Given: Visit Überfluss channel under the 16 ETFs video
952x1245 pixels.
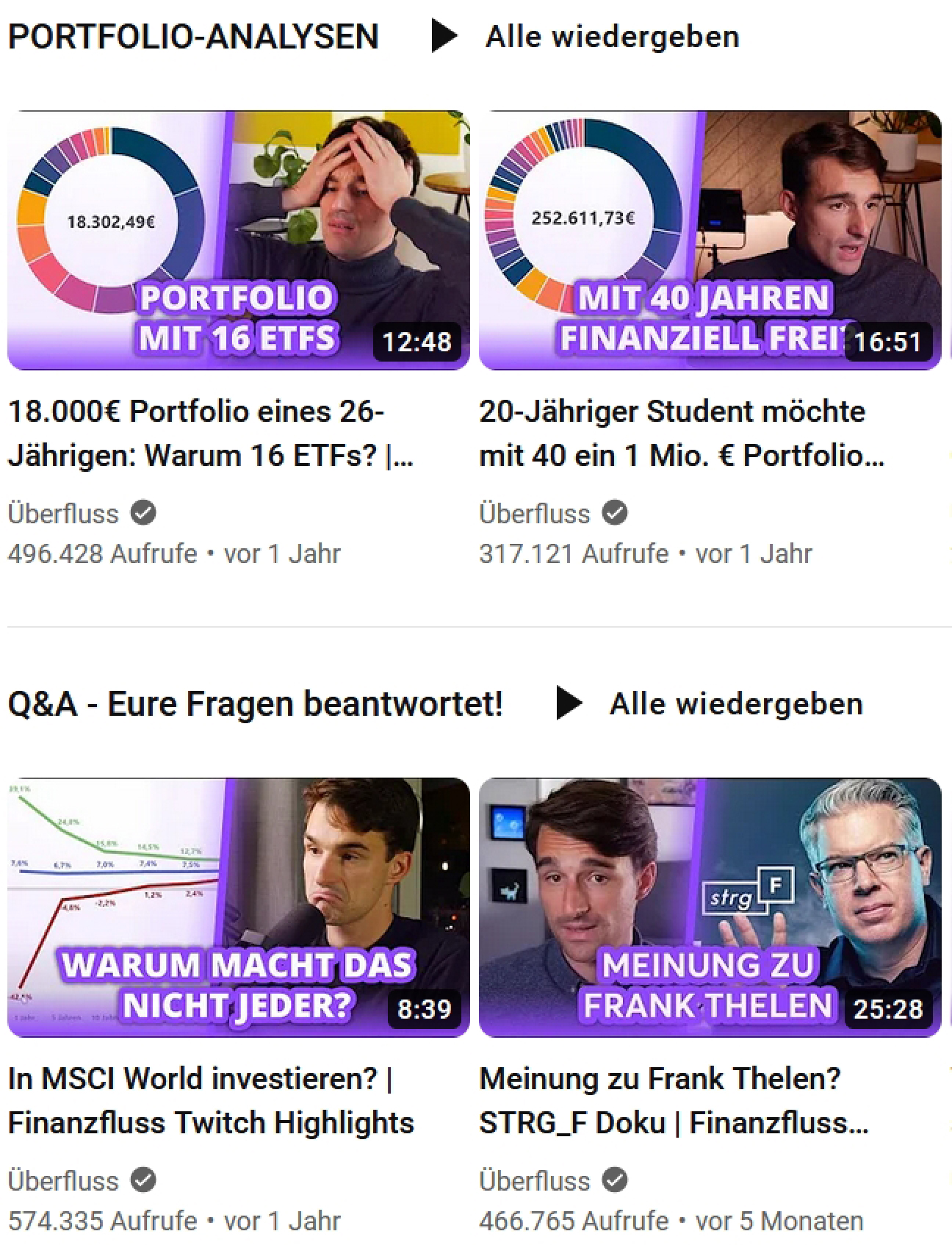Looking at the screenshot, I should coord(63,514).
